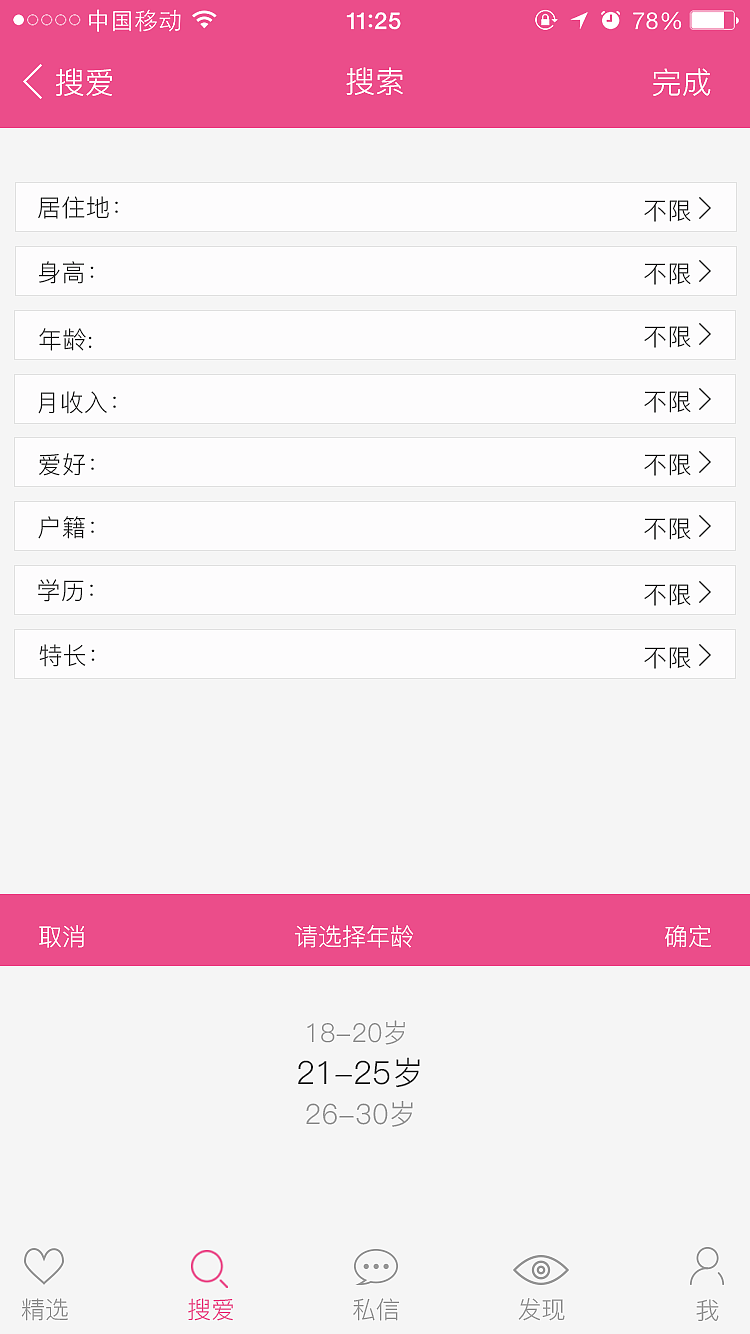The image size is (750, 1334).
Task: Tap the back chevron beside 搜爱
Action: pos(32,82)
